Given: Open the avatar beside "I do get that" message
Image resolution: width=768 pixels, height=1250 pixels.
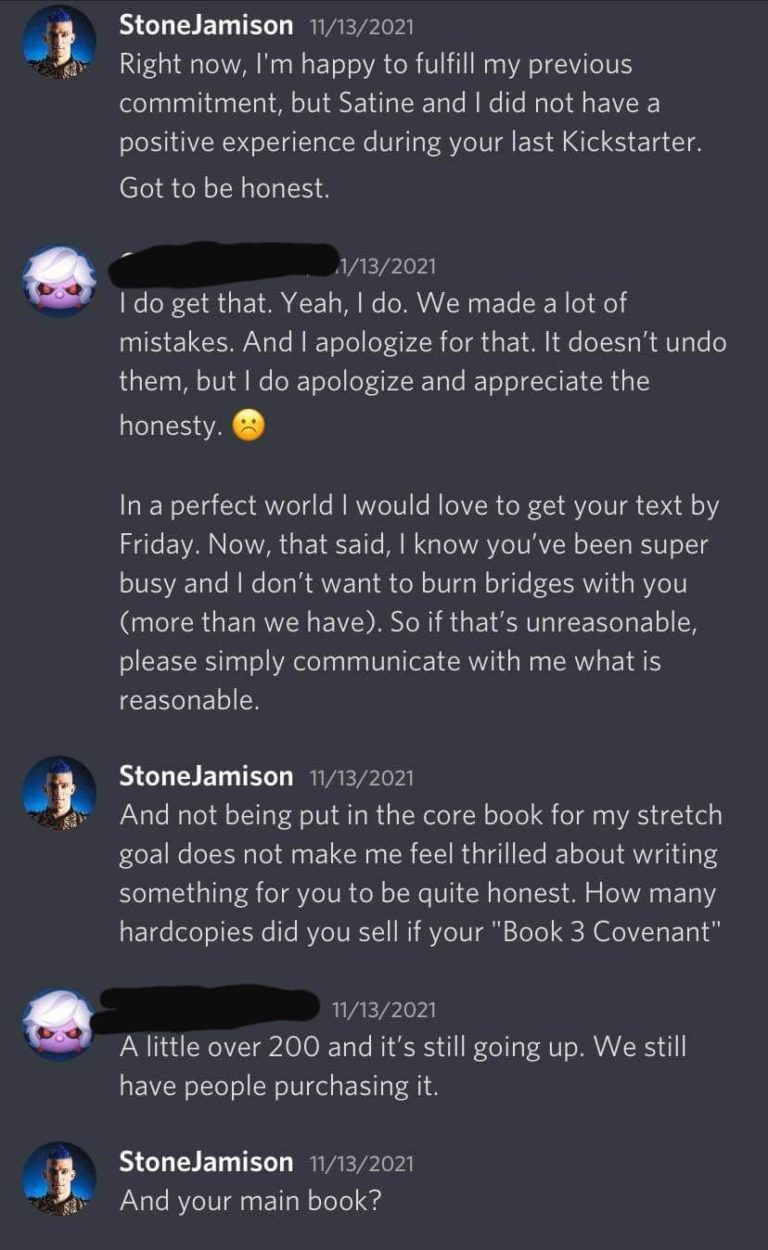Looking at the screenshot, I should click(x=59, y=283).
